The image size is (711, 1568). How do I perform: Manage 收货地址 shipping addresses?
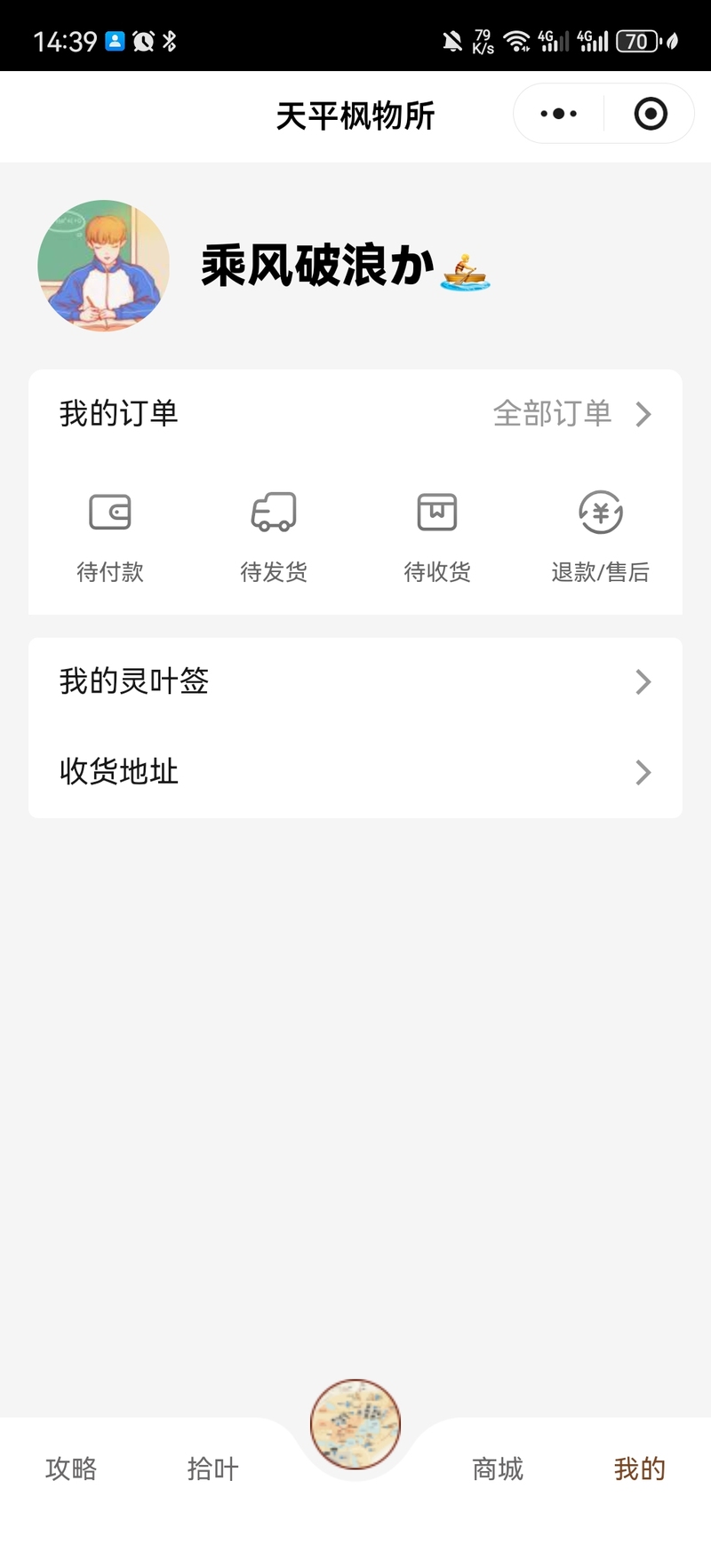355,772
